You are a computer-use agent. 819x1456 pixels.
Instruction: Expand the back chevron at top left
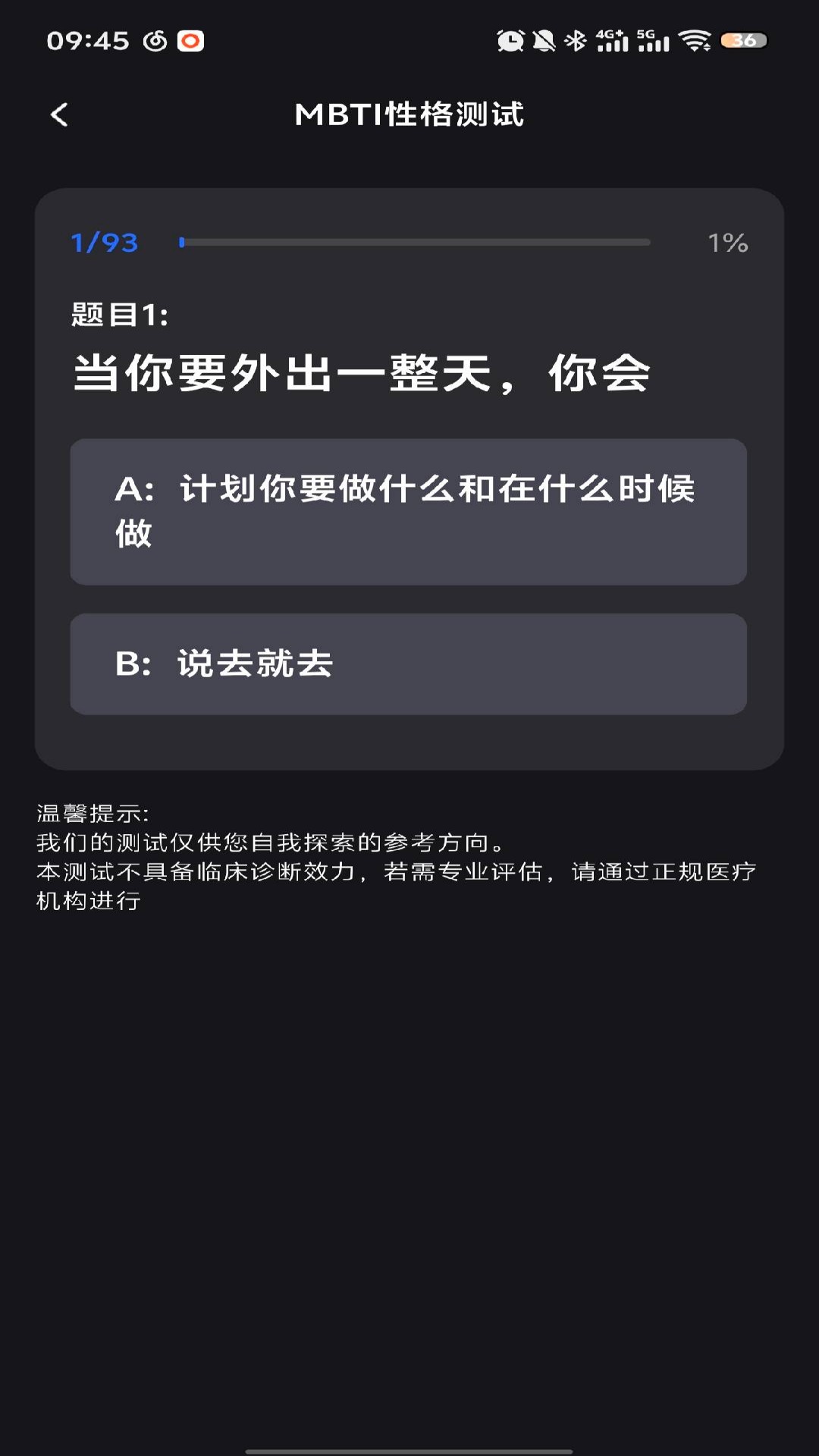point(58,114)
